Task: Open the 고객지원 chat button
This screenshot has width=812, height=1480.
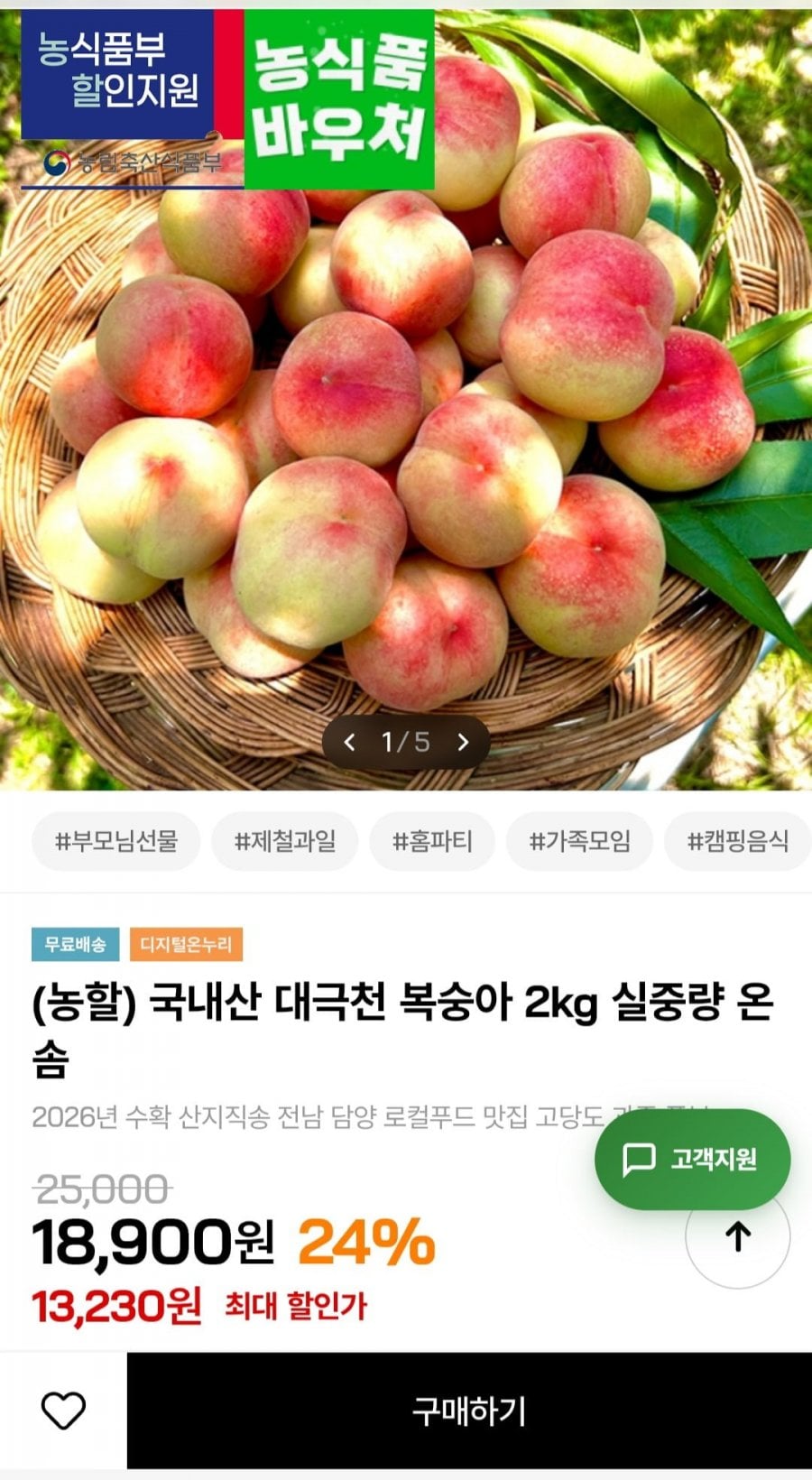Action: pos(692,1160)
